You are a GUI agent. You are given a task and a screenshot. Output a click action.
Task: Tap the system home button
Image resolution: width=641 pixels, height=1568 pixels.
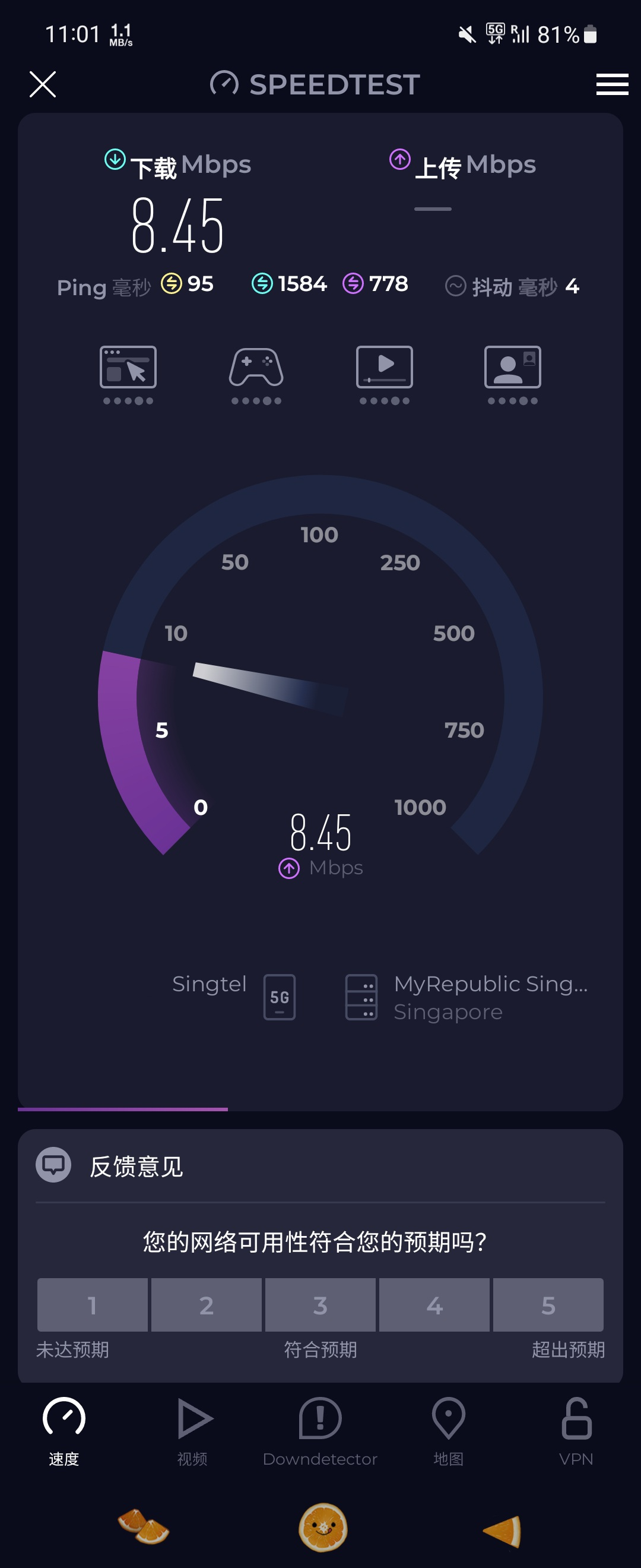coord(323,1528)
